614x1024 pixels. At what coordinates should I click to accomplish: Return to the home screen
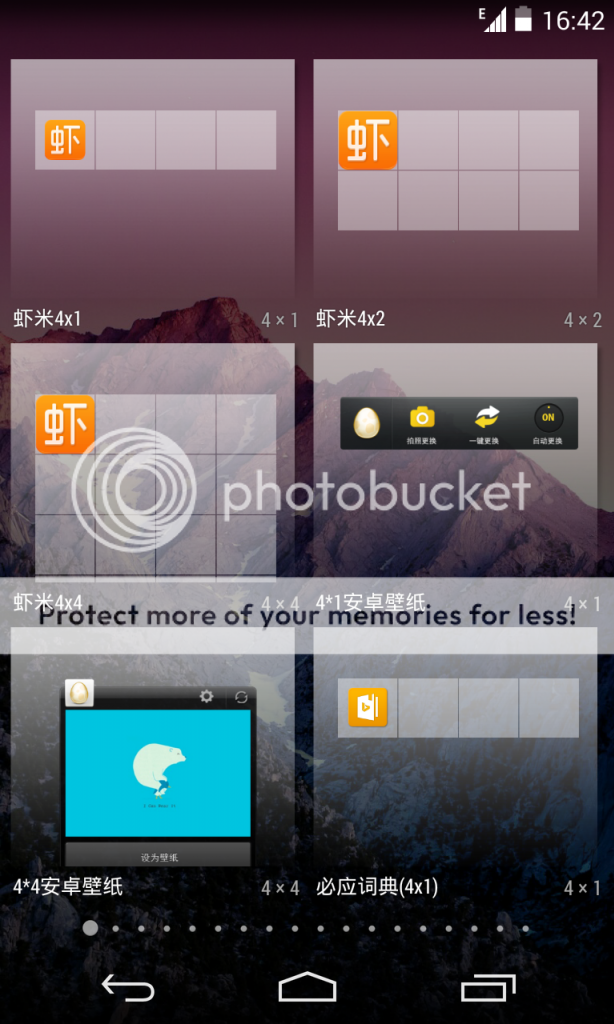[x=307, y=989]
